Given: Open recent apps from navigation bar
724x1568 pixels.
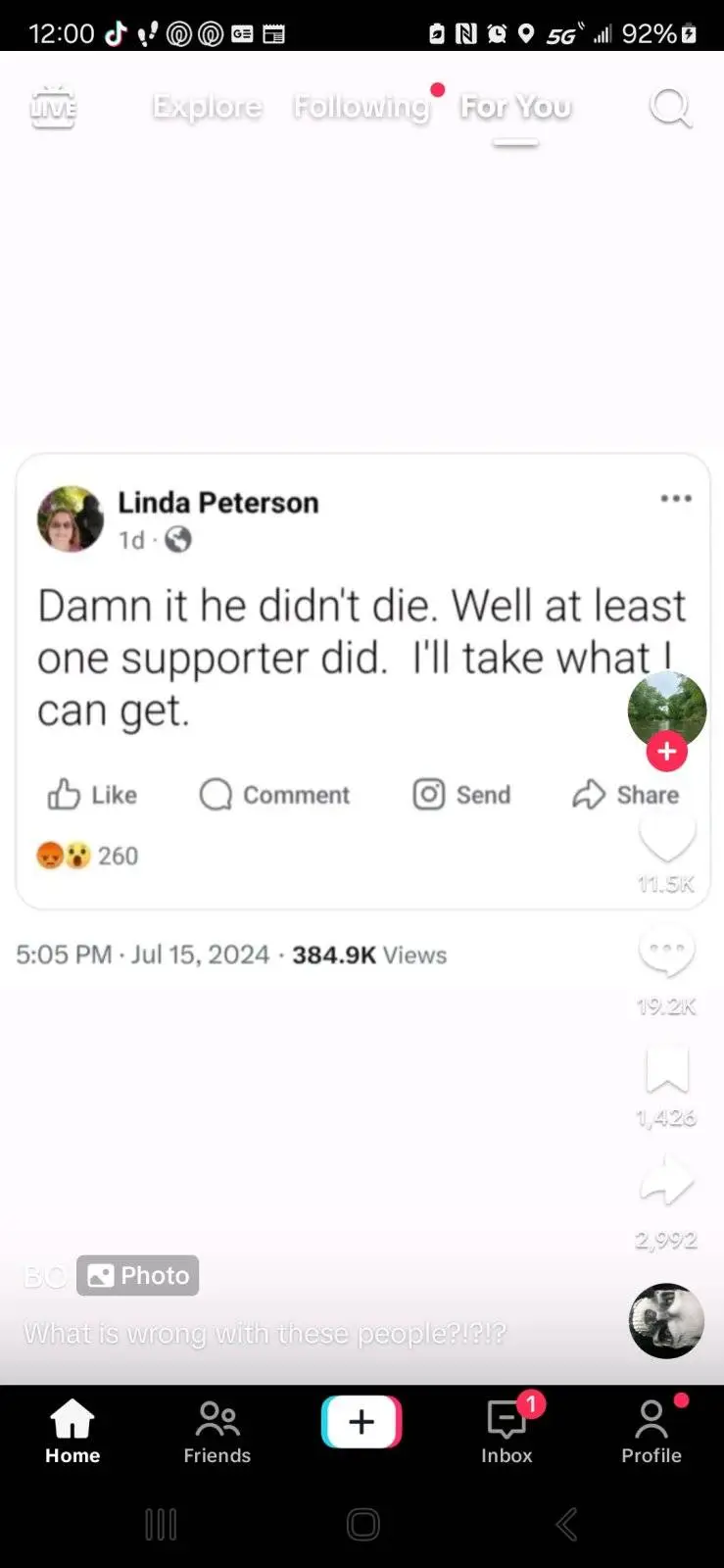Looking at the screenshot, I should (161, 1524).
